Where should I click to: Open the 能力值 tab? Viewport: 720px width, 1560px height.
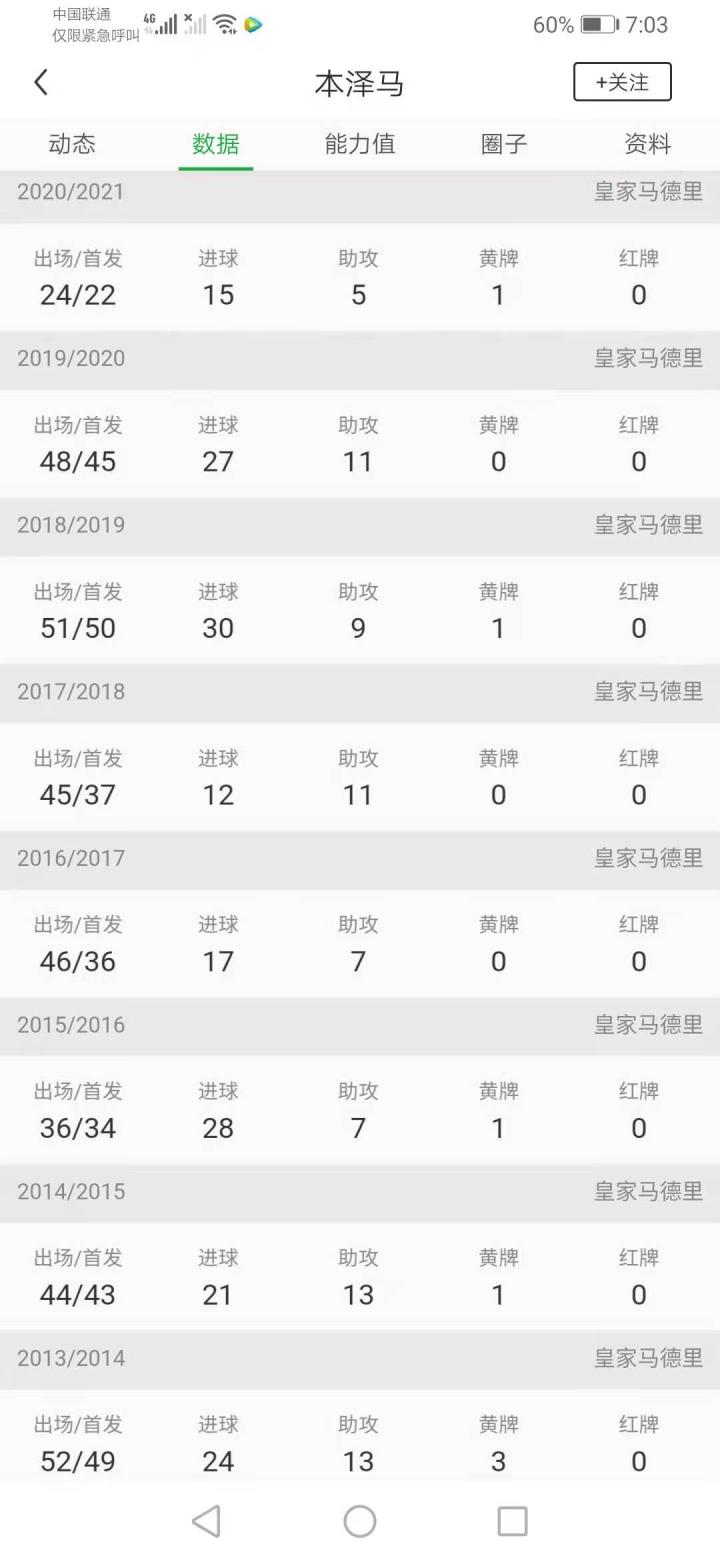pos(360,144)
